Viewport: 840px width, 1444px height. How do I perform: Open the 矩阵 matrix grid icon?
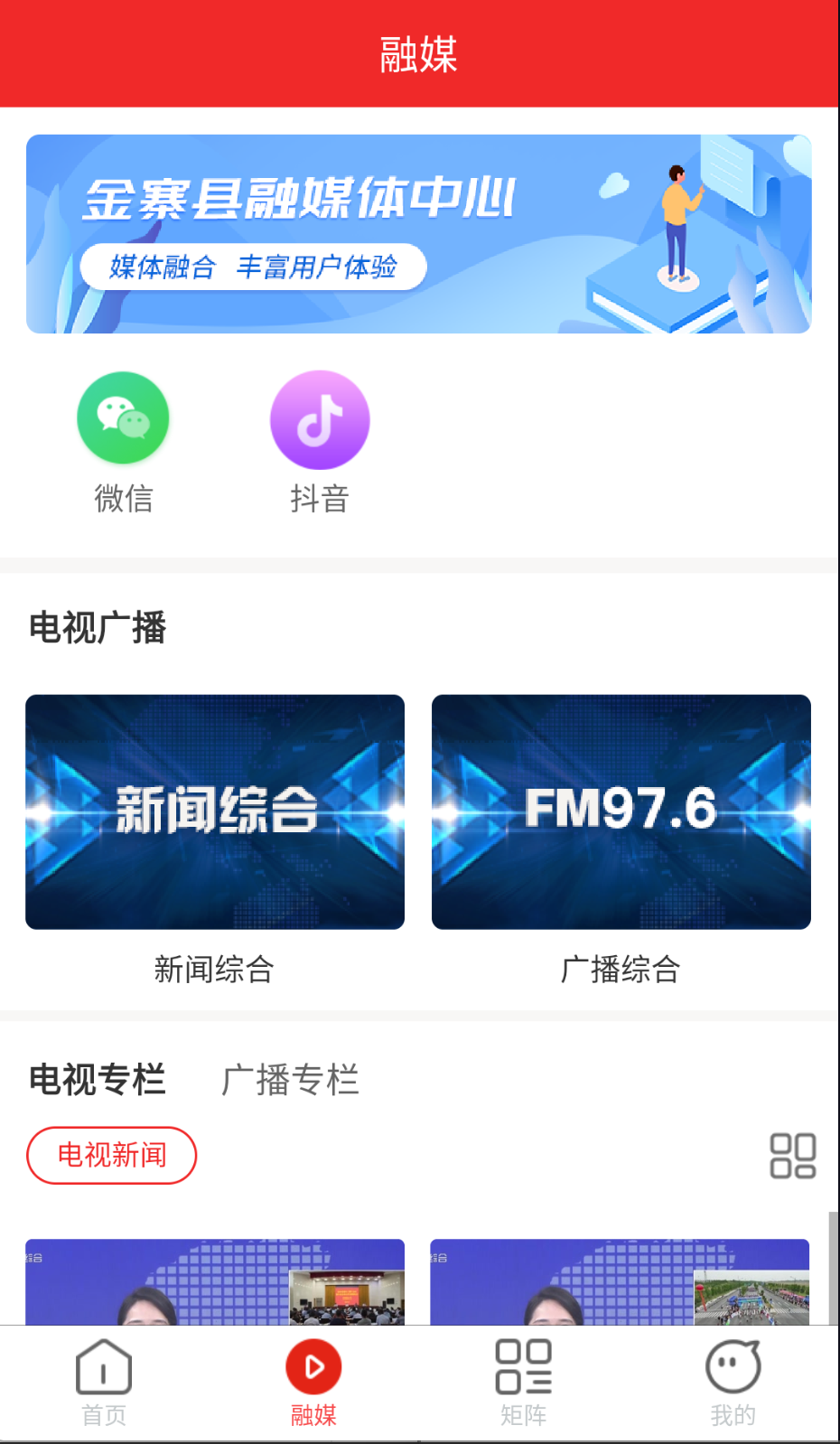pyautogui.click(x=524, y=1368)
